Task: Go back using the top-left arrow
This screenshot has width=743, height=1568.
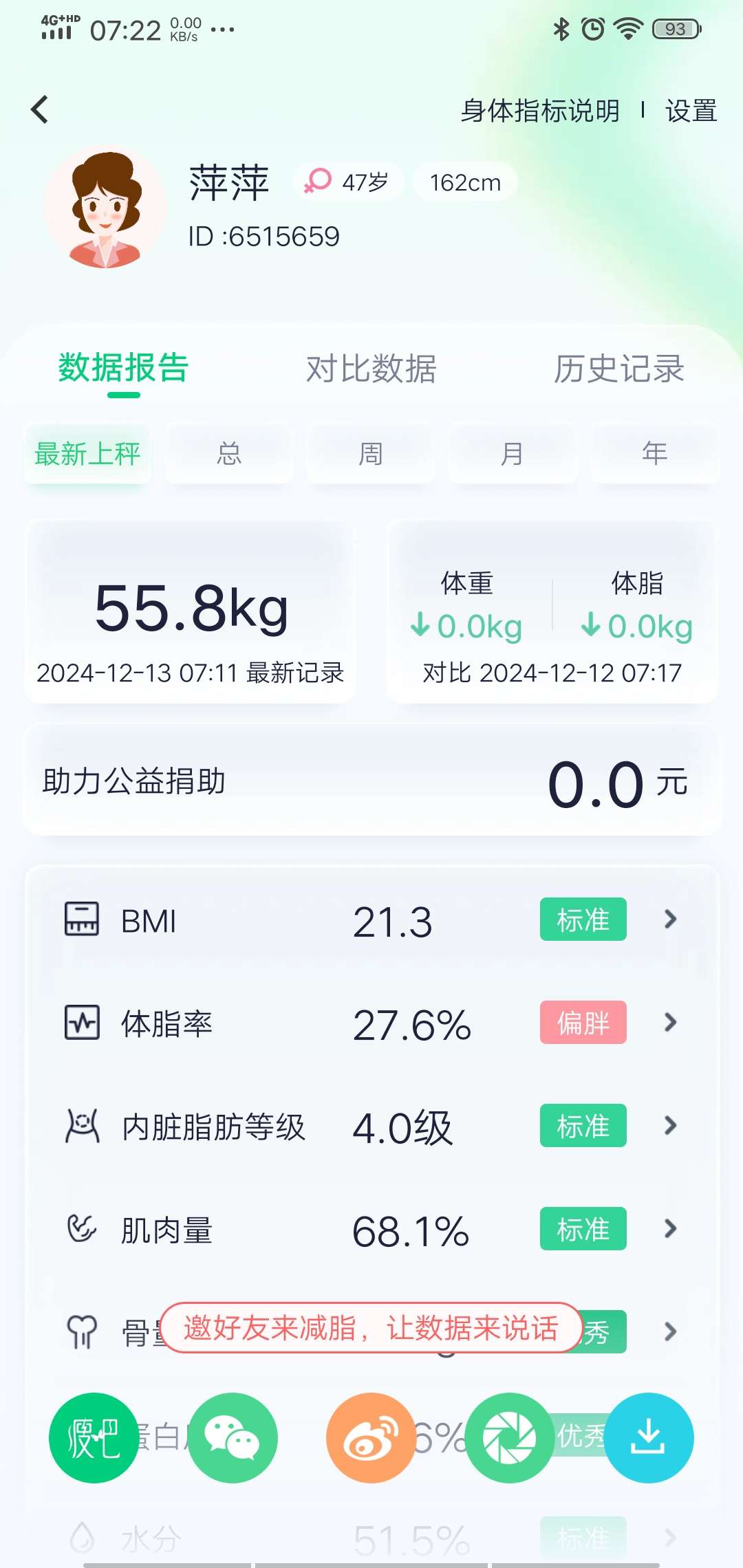Action: click(x=40, y=109)
